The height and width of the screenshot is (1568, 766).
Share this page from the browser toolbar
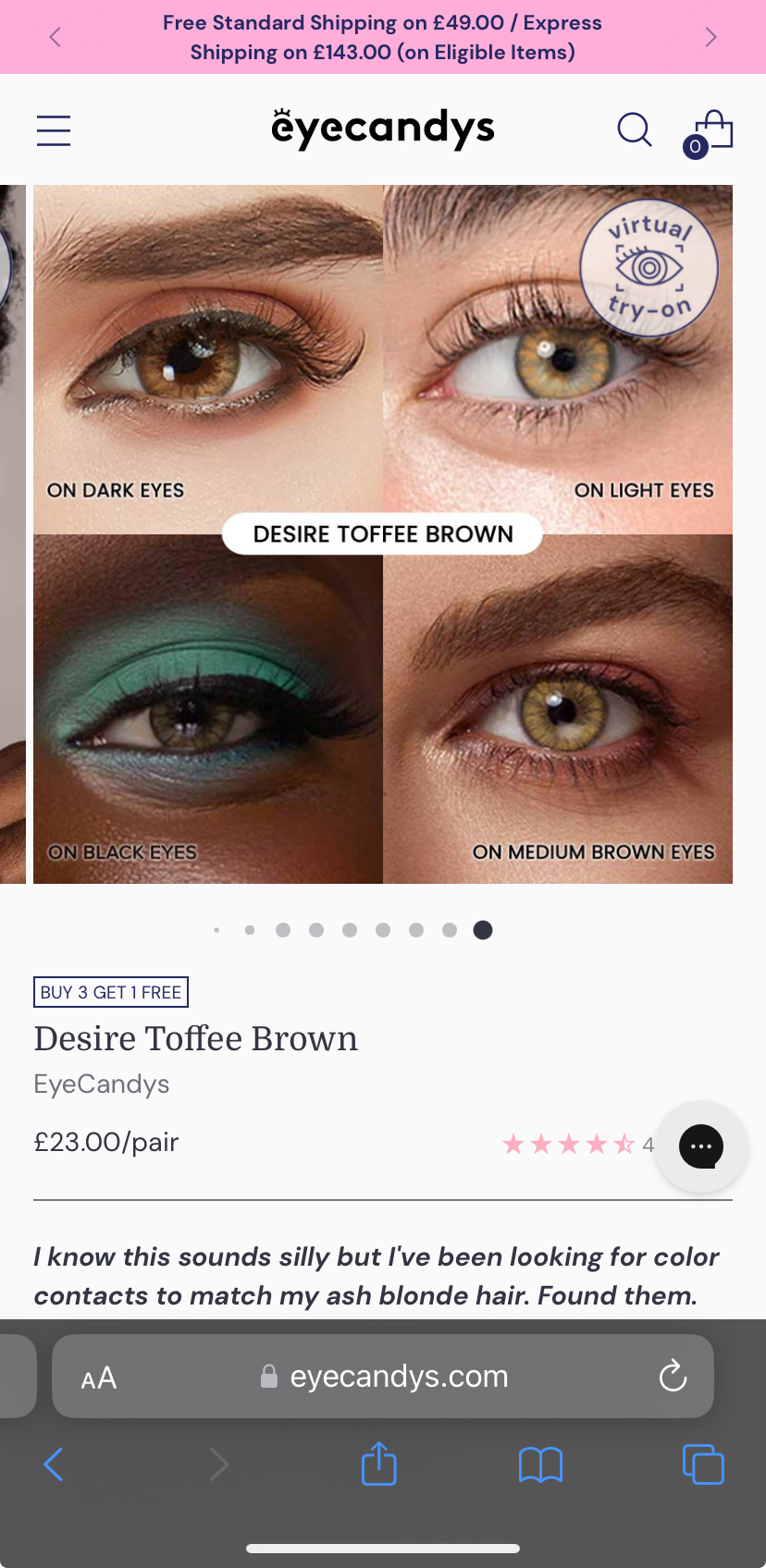point(378,1464)
